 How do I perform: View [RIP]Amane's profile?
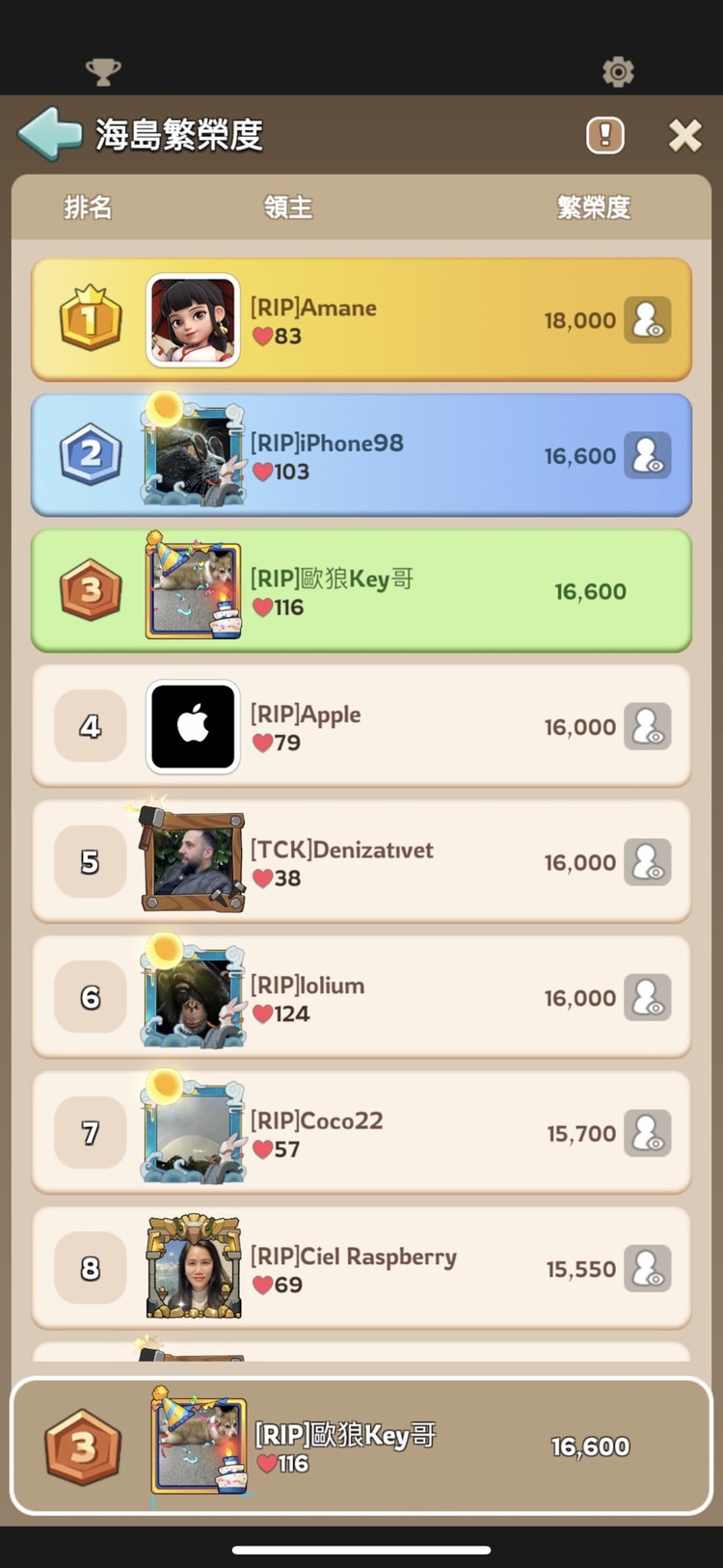(647, 320)
